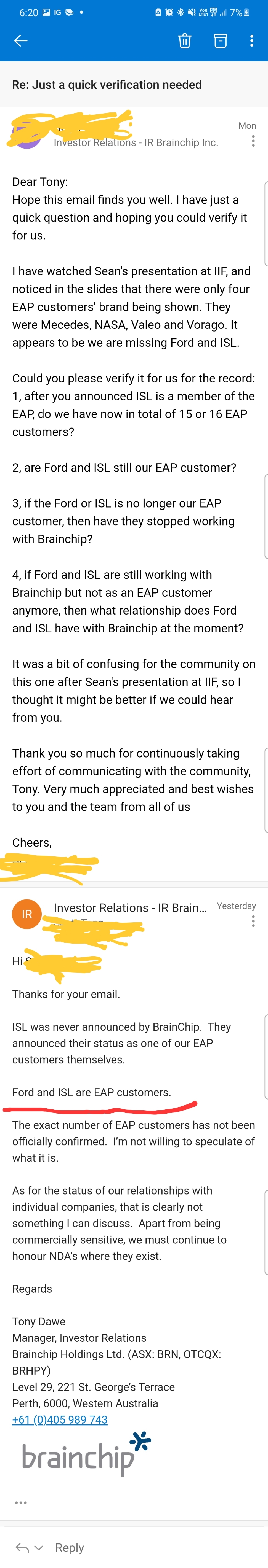Viewport: 268px width, 1568px height.
Task: Open the top bar overflow menu
Action: (x=251, y=41)
